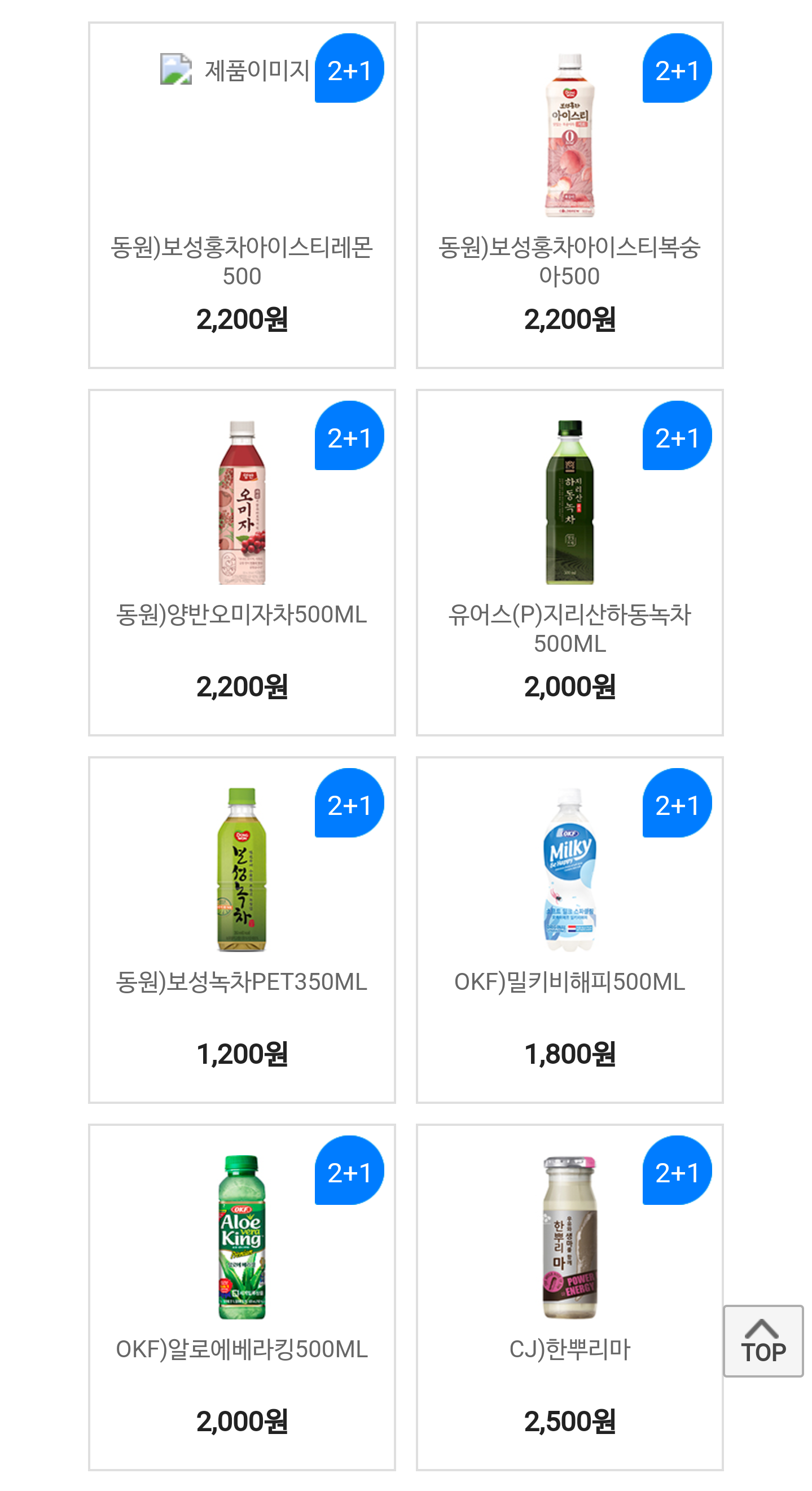812x1491 pixels.
Task: Jump back up with the TOP button
Action: (x=763, y=1341)
